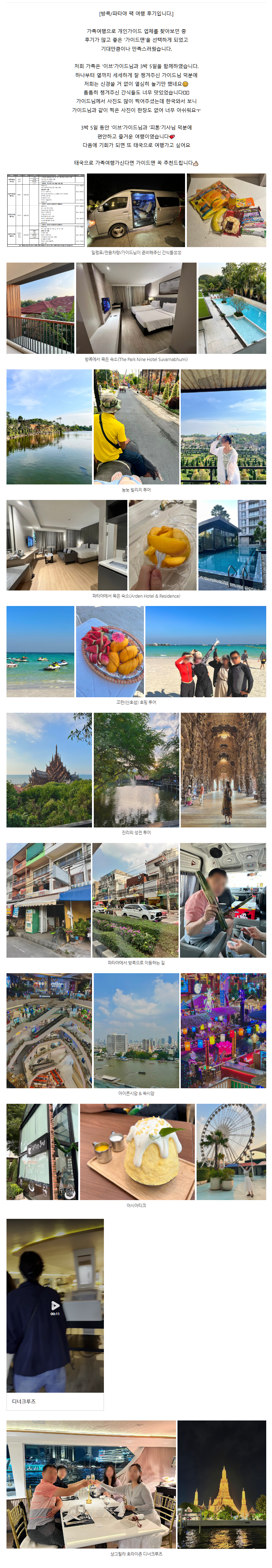272x1568 pixels.
Task: View the white van photo
Action: click(136, 210)
